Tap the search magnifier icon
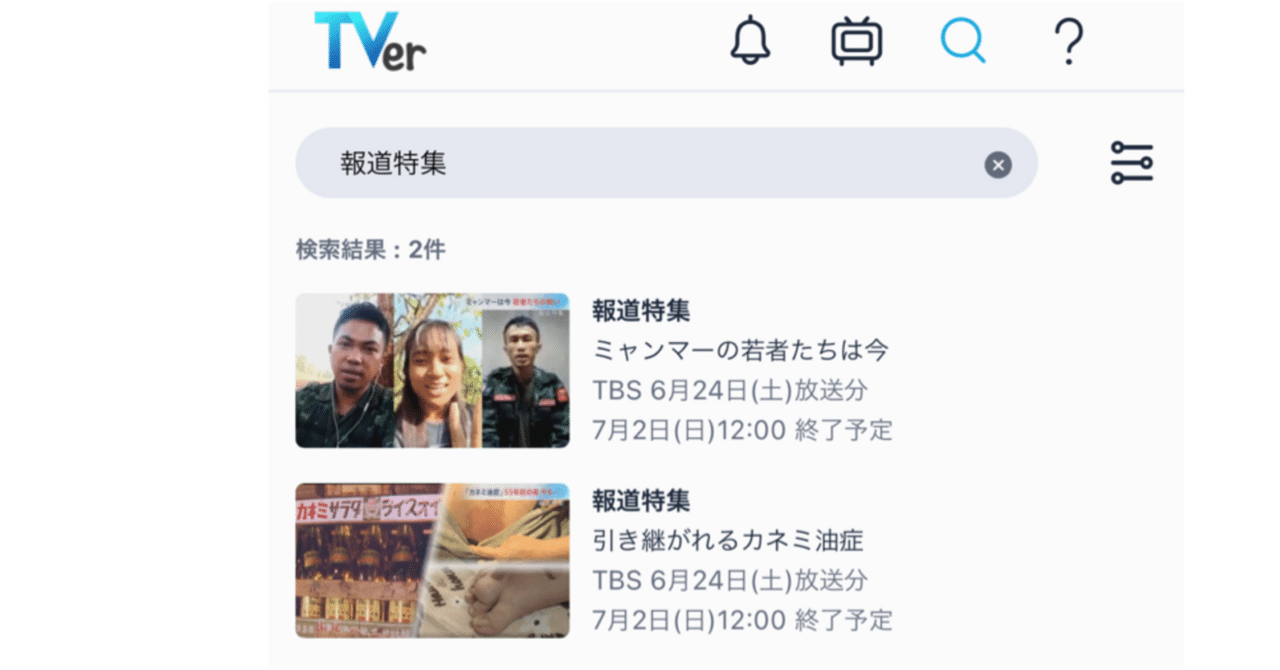The image size is (1280, 670). 963,42
